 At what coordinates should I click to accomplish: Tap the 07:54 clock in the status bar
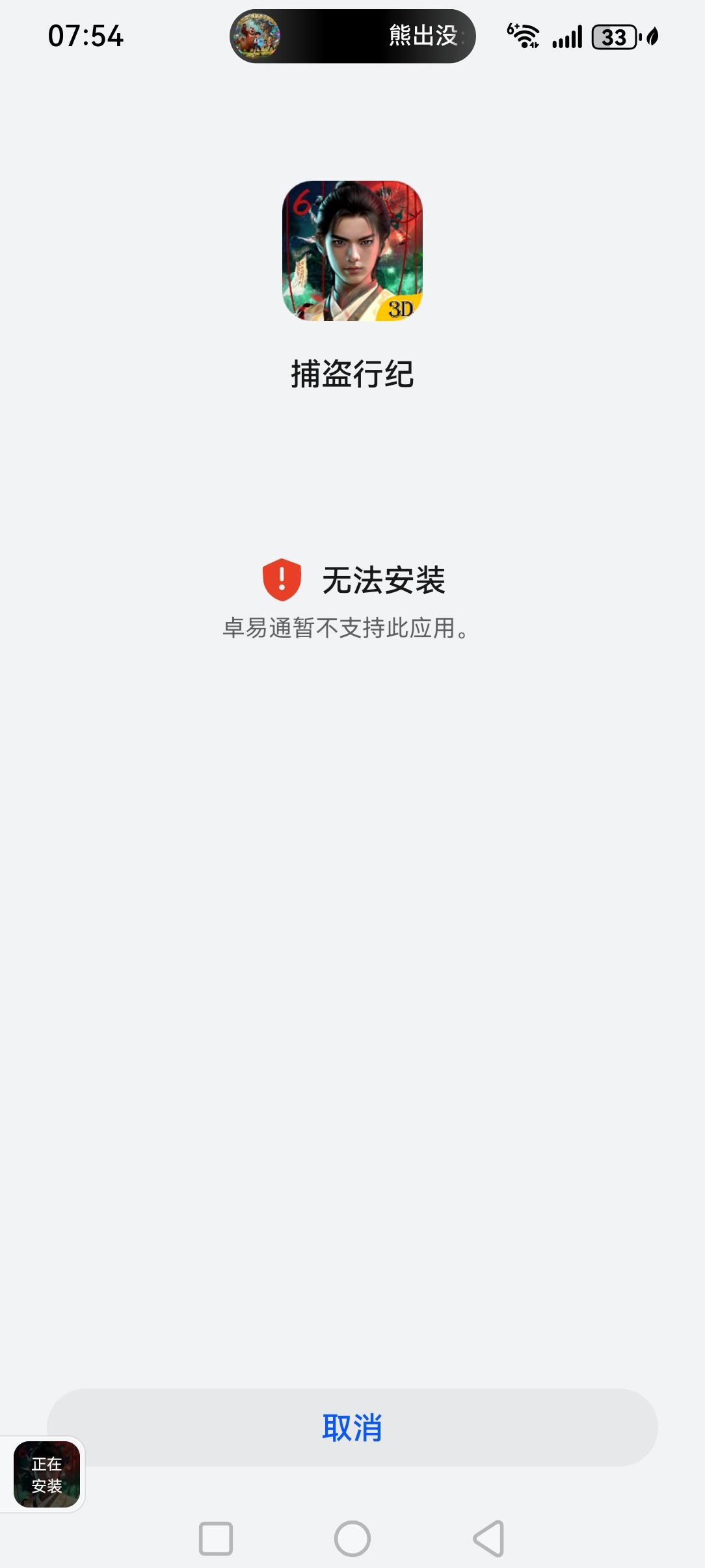[85, 37]
